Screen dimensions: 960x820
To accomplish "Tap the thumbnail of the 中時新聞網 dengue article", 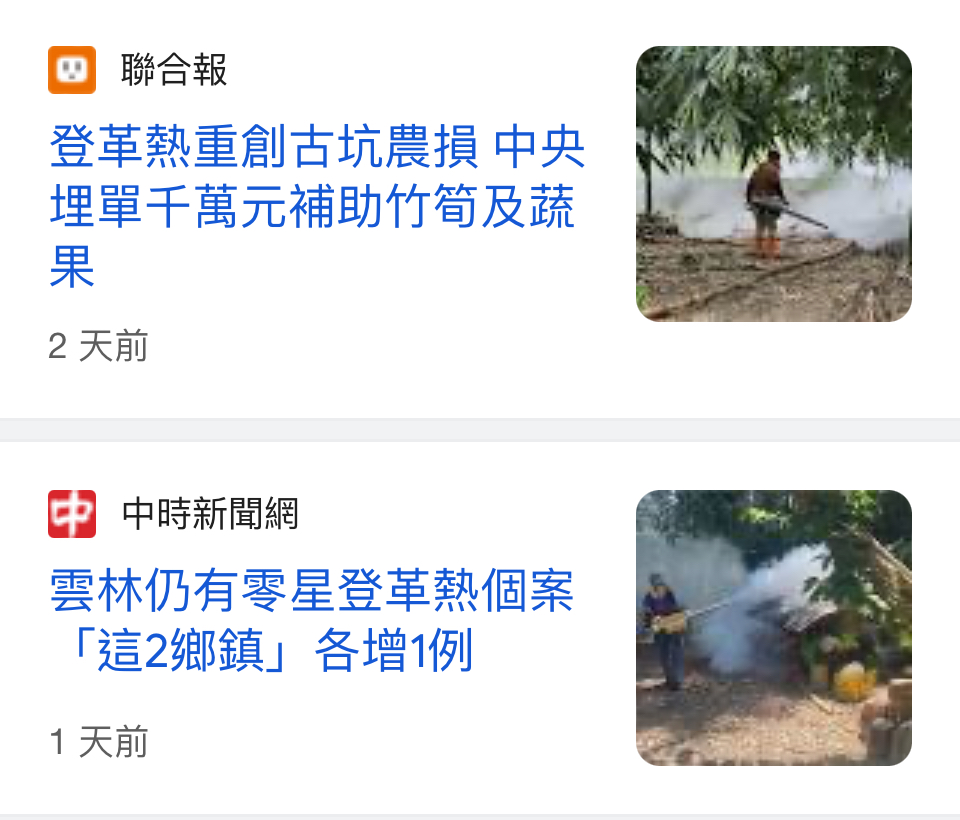I will click(x=773, y=628).
